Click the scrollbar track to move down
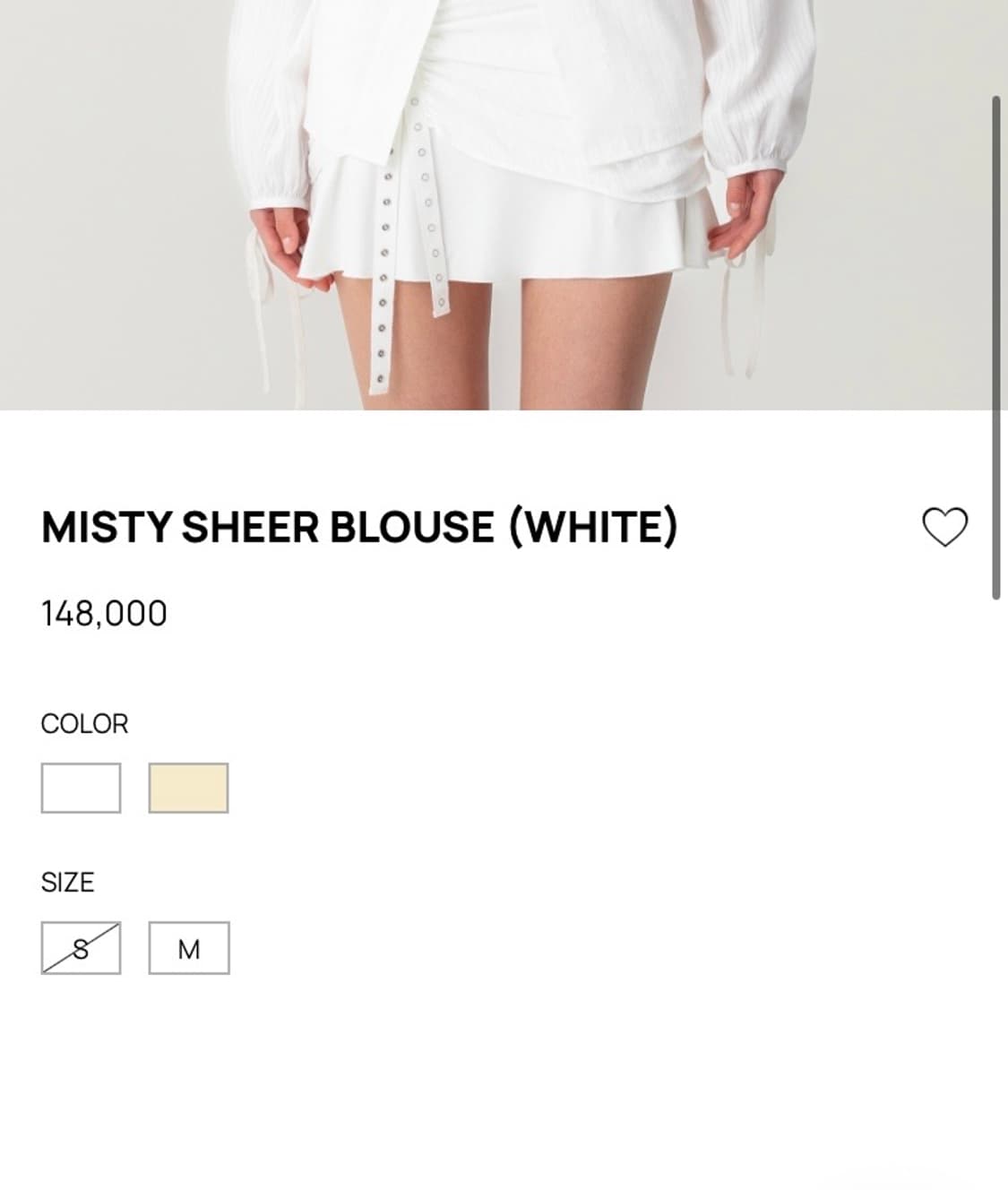1008x1190 pixels. click(997, 806)
